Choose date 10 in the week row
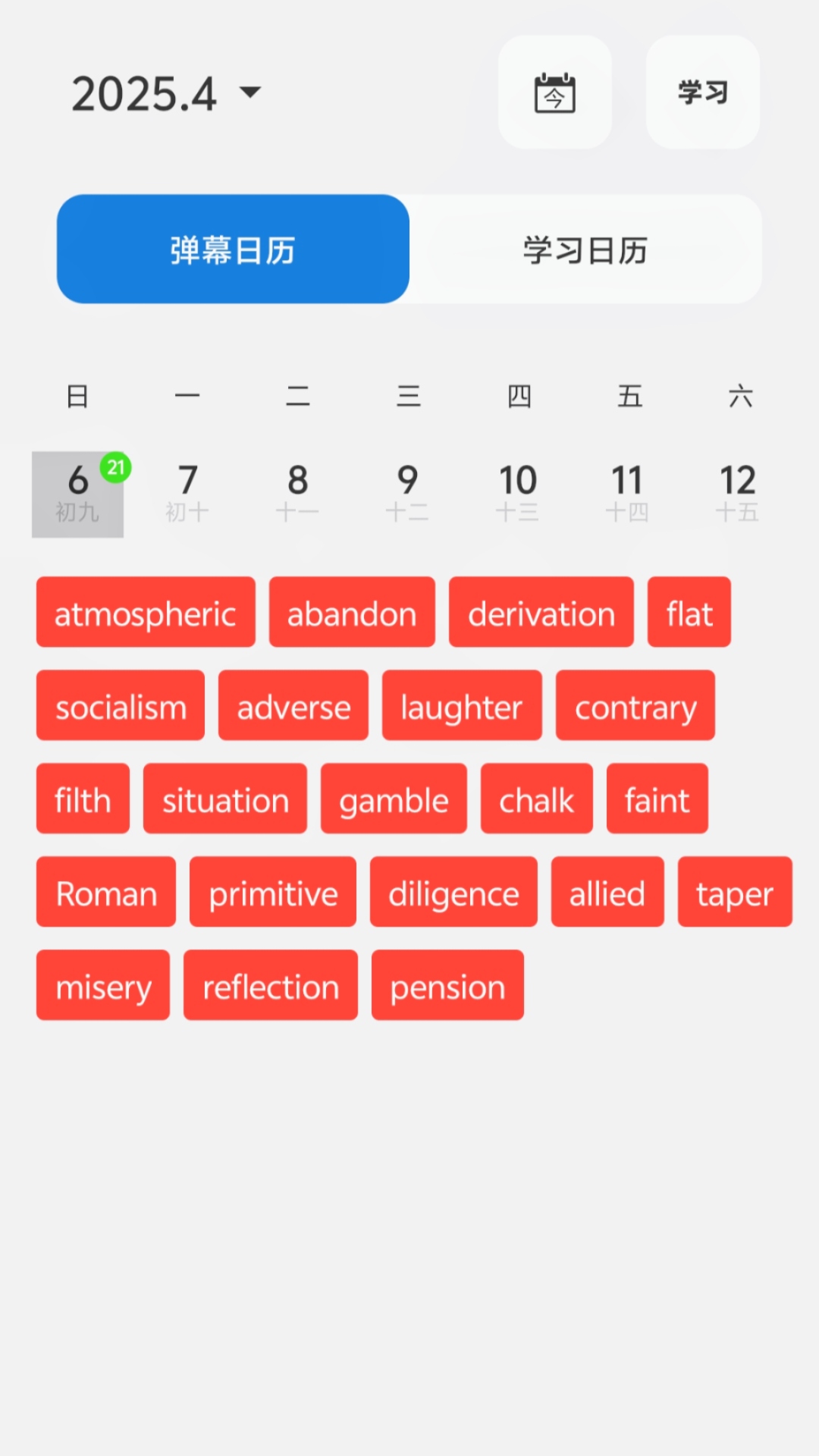819x1456 pixels. 518,494
